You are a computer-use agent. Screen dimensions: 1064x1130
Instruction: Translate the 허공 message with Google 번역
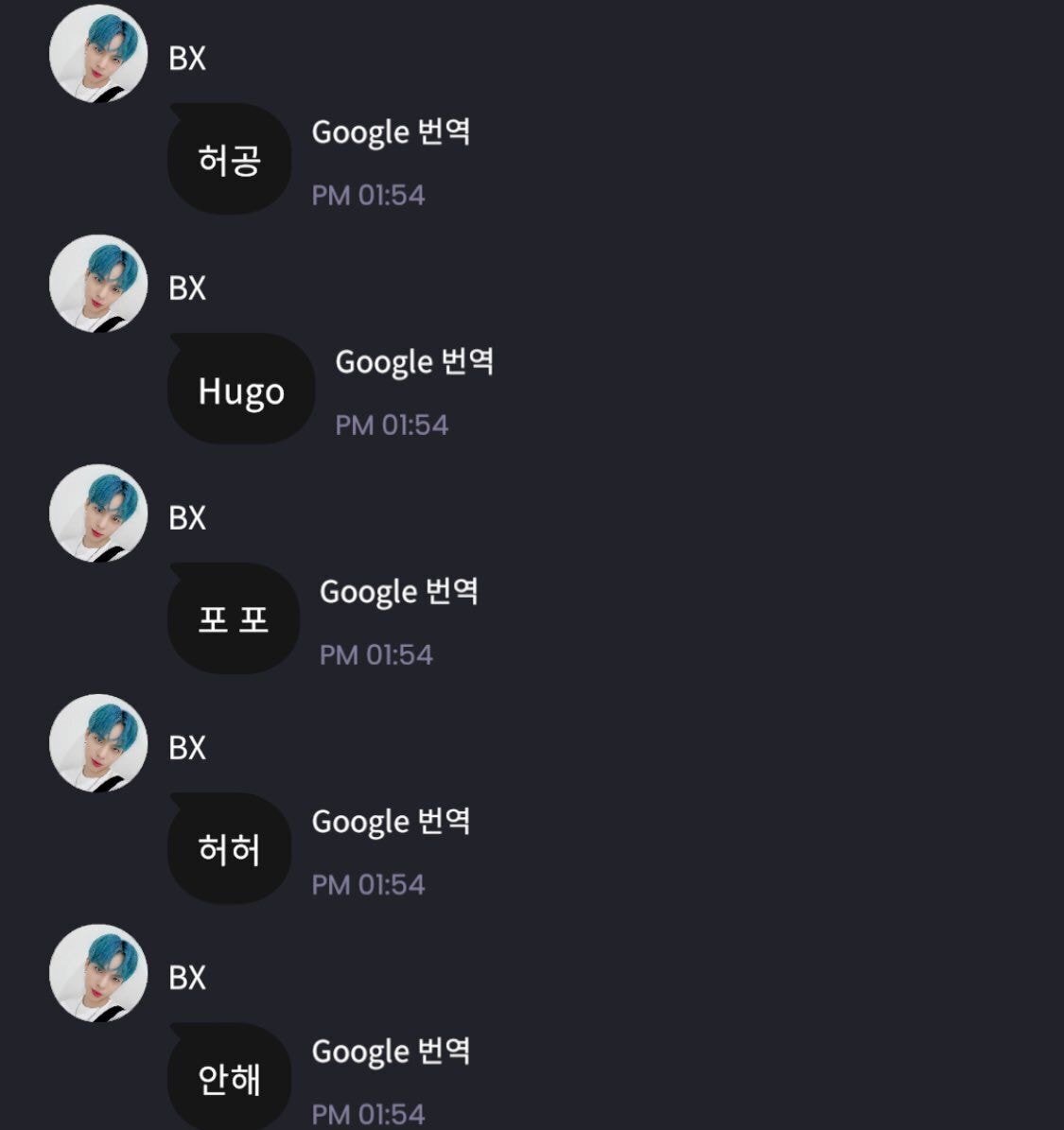[x=391, y=132]
